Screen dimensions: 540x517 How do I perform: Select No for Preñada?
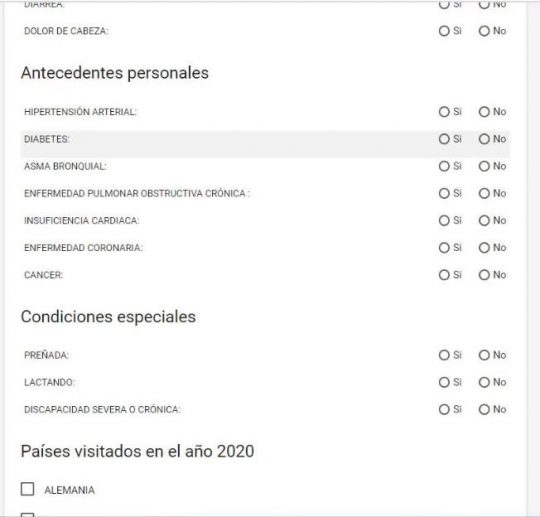coord(484,355)
